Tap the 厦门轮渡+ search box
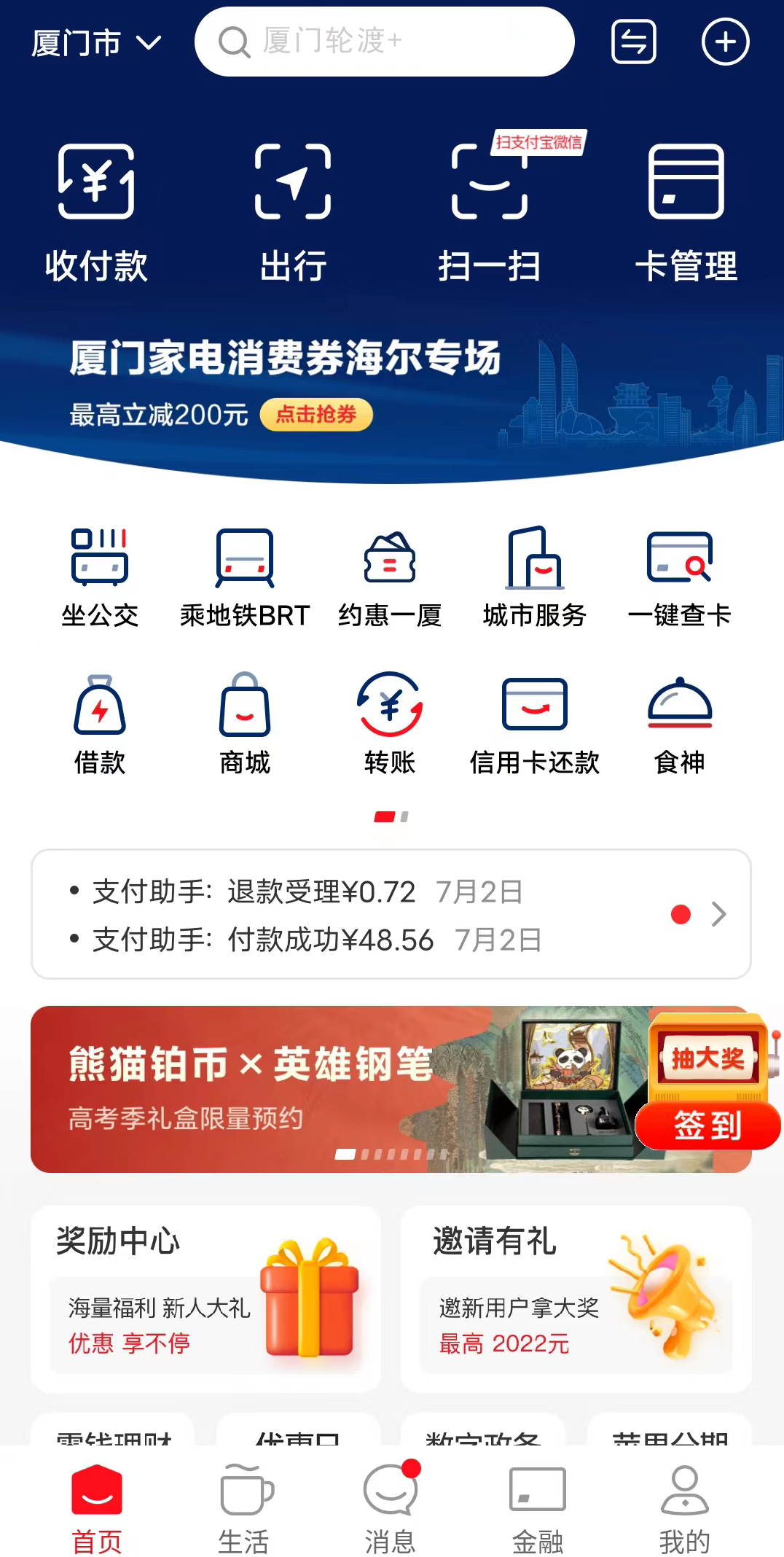The image size is (784, 1557). click(384, 42)
